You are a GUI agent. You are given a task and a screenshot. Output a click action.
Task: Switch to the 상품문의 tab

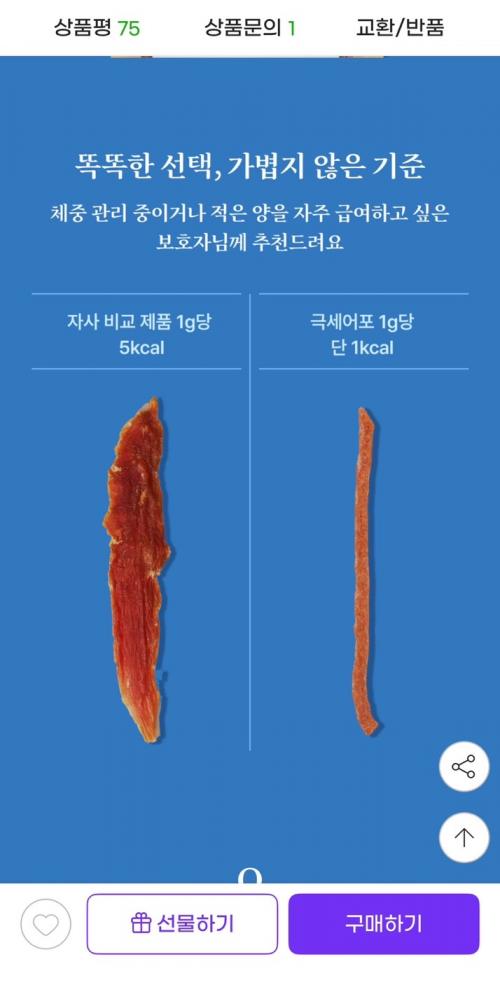[x=250, y=28]
